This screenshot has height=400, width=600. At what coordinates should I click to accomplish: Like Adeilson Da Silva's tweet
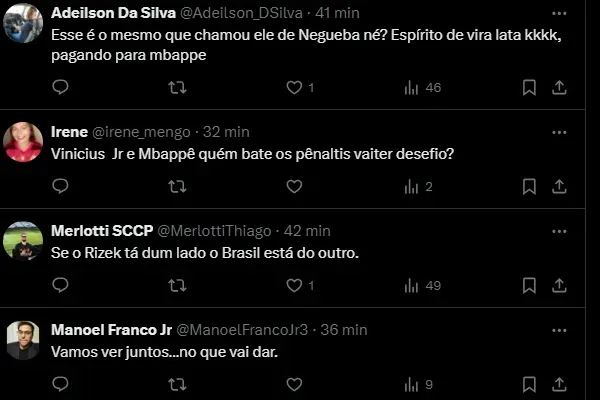point(294,88)
